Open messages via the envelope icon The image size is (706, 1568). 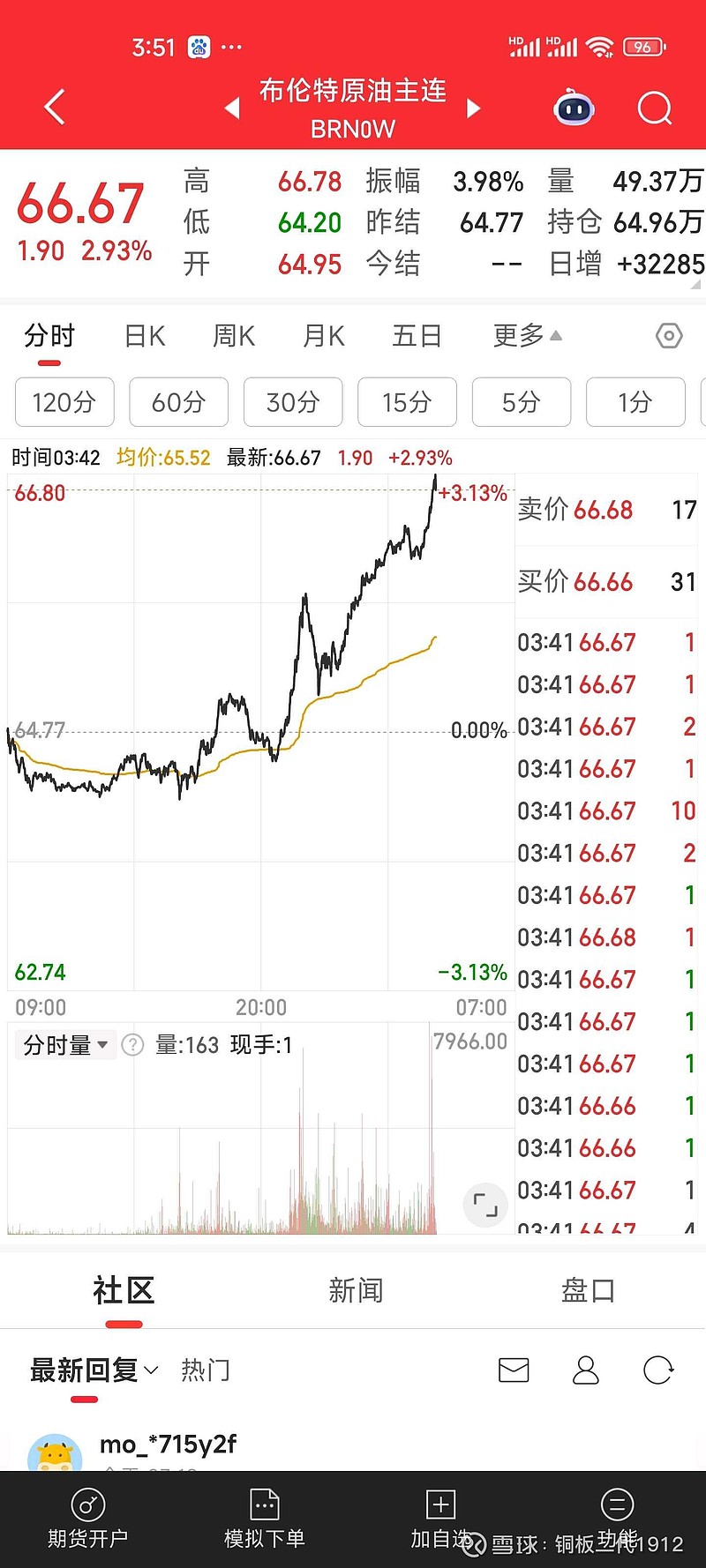513,1370
